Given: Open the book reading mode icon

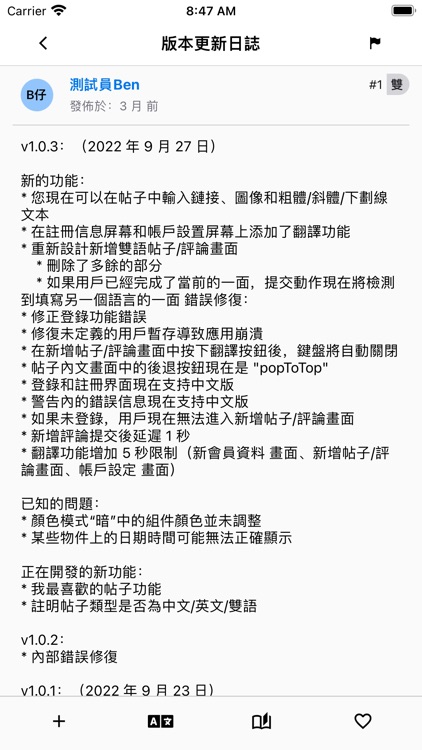Looking at the screenshot, I should click(x=262, y=721).
